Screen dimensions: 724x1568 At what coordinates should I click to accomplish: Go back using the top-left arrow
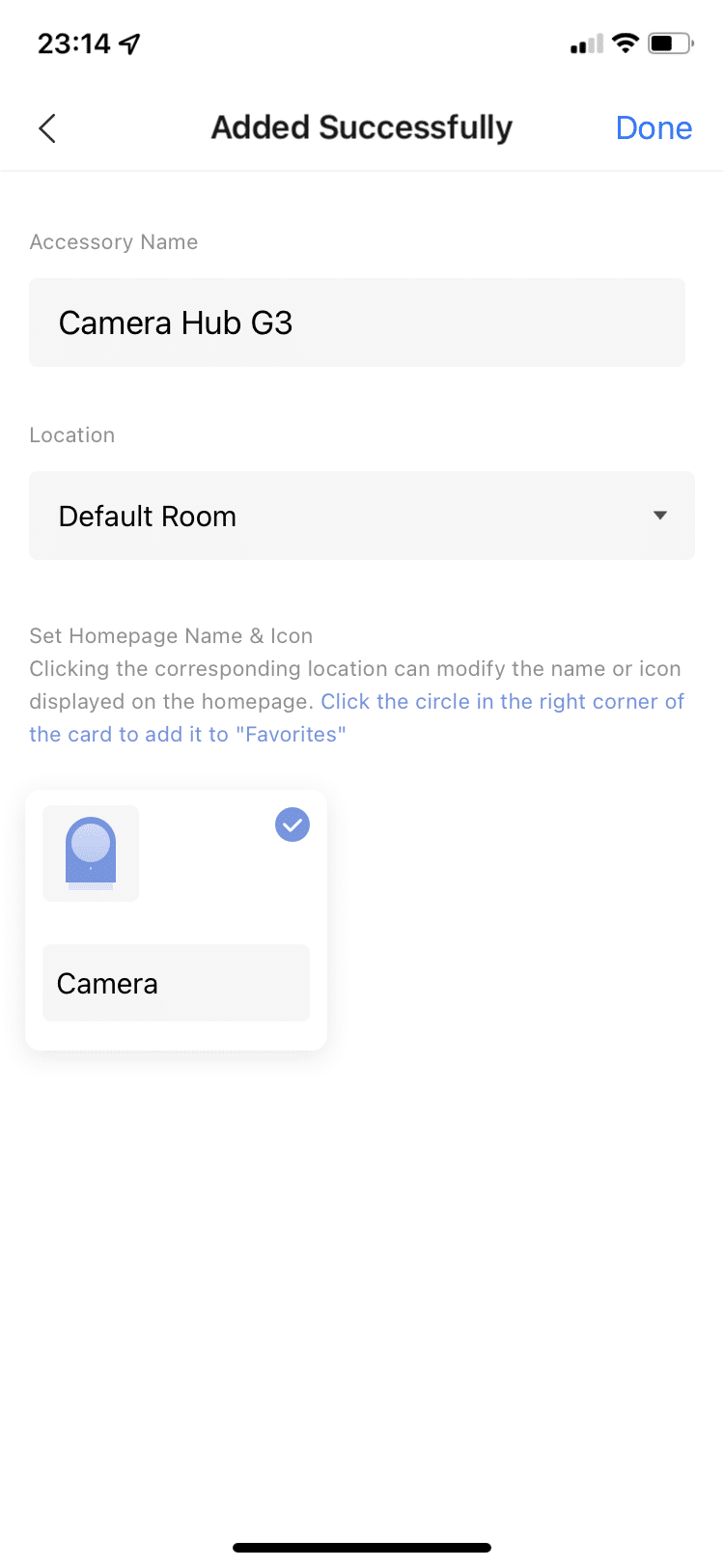coord(47,128)
